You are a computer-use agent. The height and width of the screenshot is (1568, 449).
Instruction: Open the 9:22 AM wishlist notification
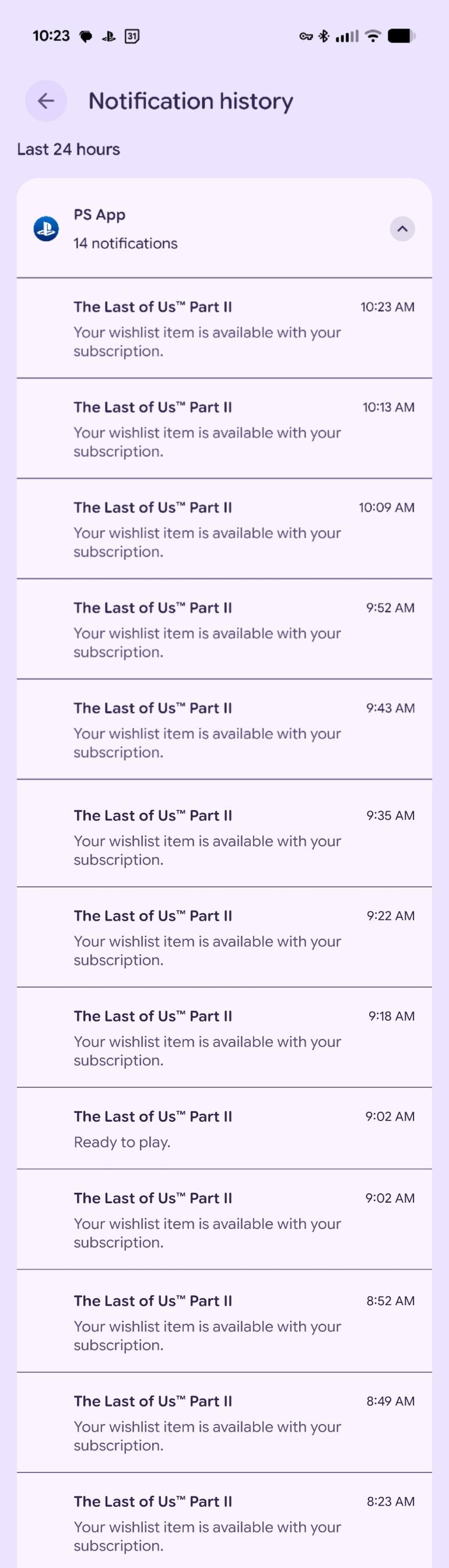[x=224, y=938]
